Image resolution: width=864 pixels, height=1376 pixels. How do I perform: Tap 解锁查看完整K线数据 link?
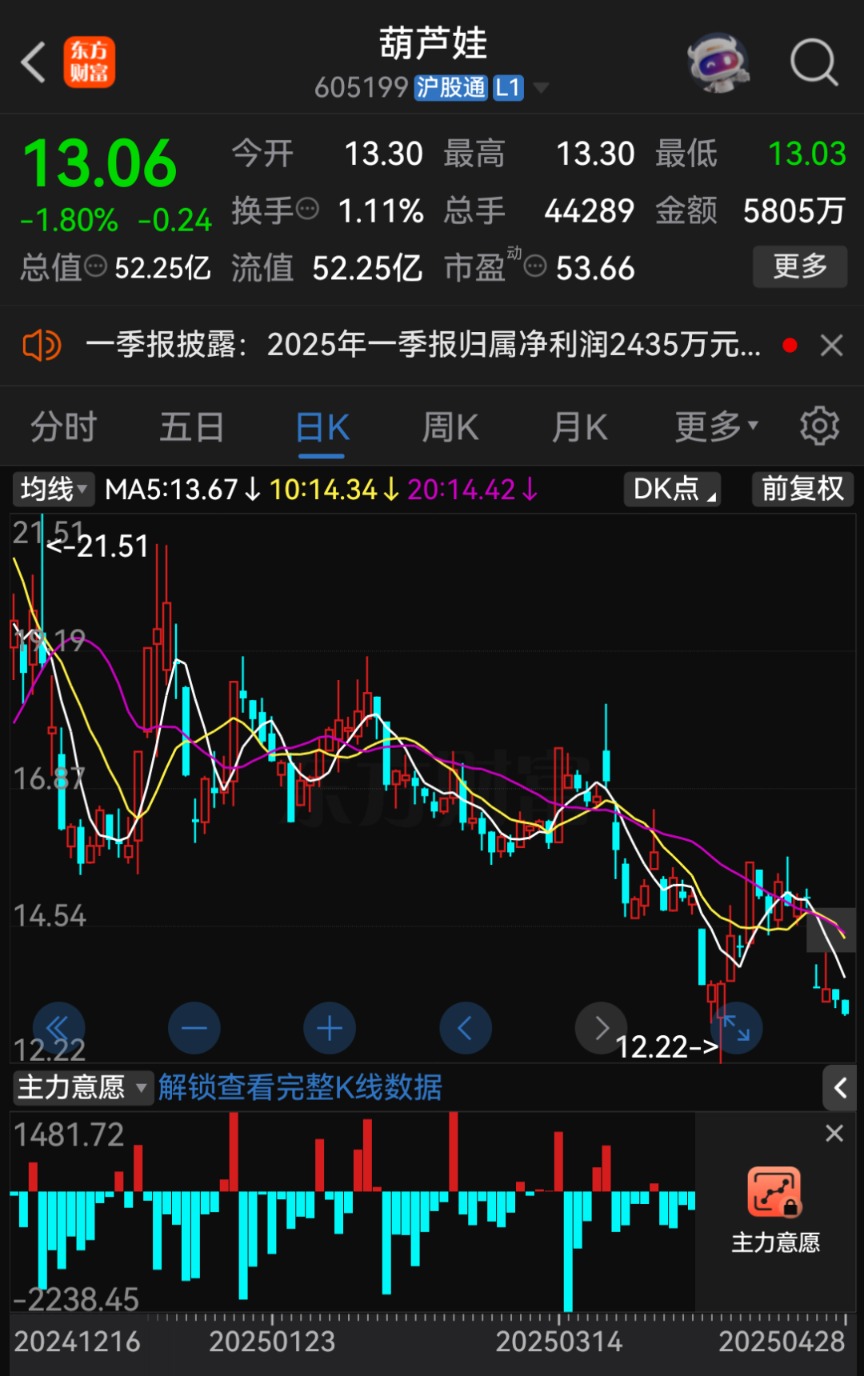[300, 1087]
